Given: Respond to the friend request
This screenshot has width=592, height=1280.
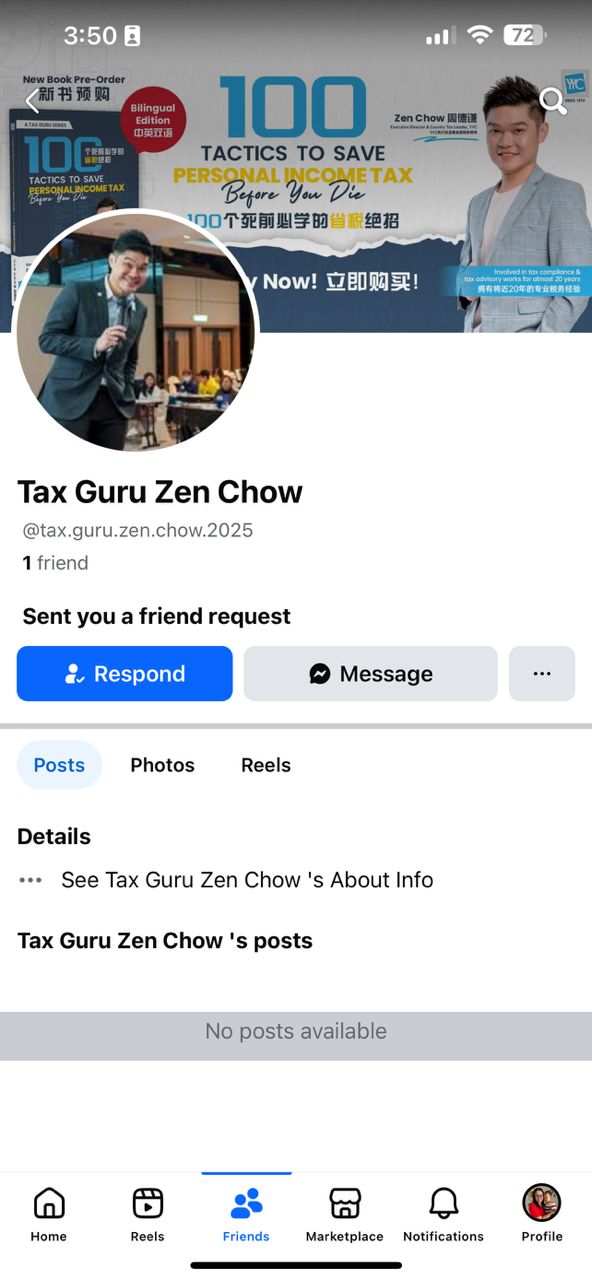Looking at the screenshot, I should coord(125,674).
